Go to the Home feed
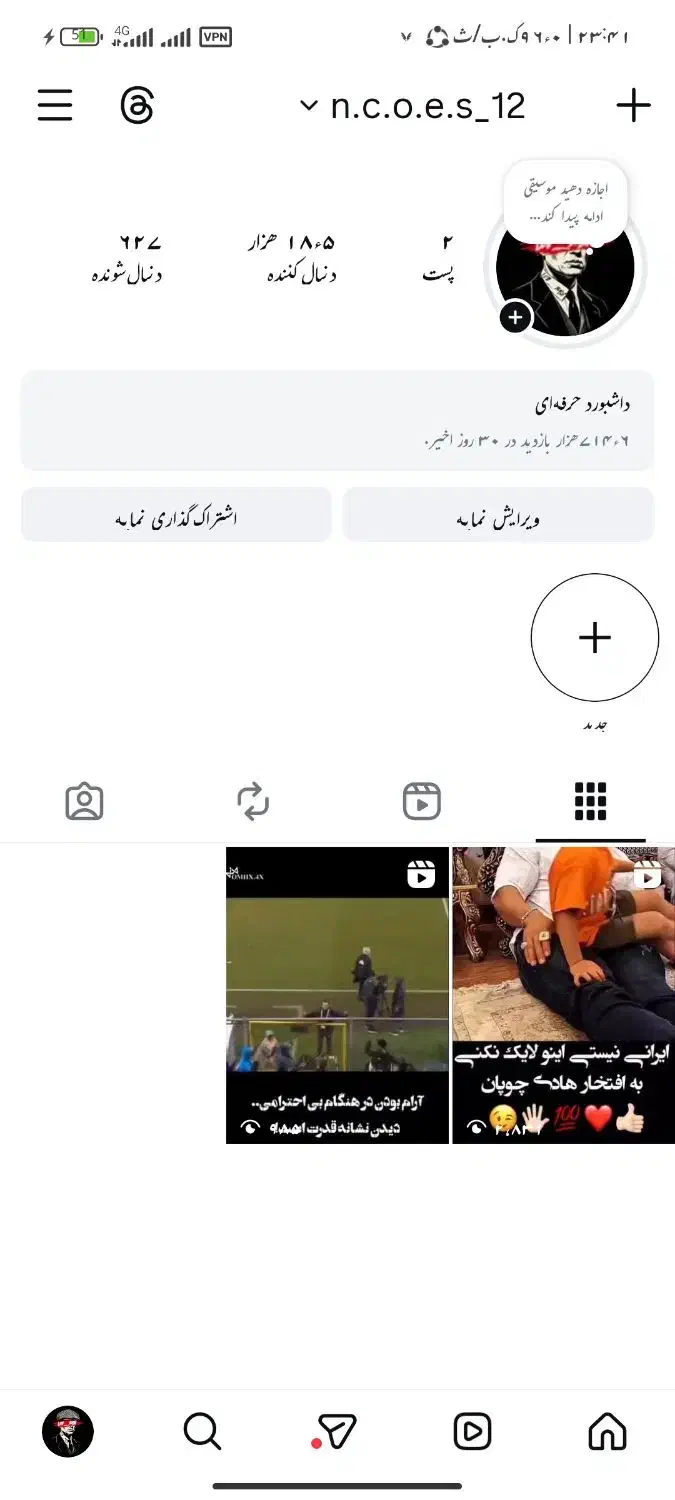This screenshot has height=1500, width=675. (607, 1432)
